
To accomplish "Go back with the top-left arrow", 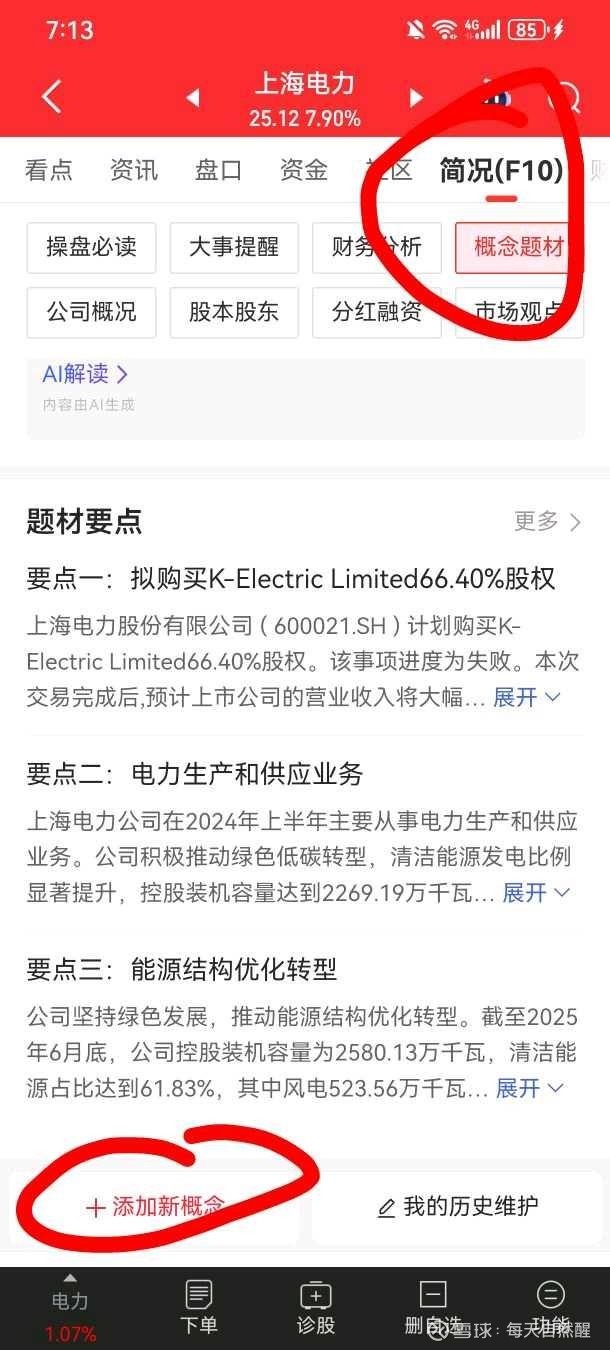I will pyautogui.click(x=52, y=97).
